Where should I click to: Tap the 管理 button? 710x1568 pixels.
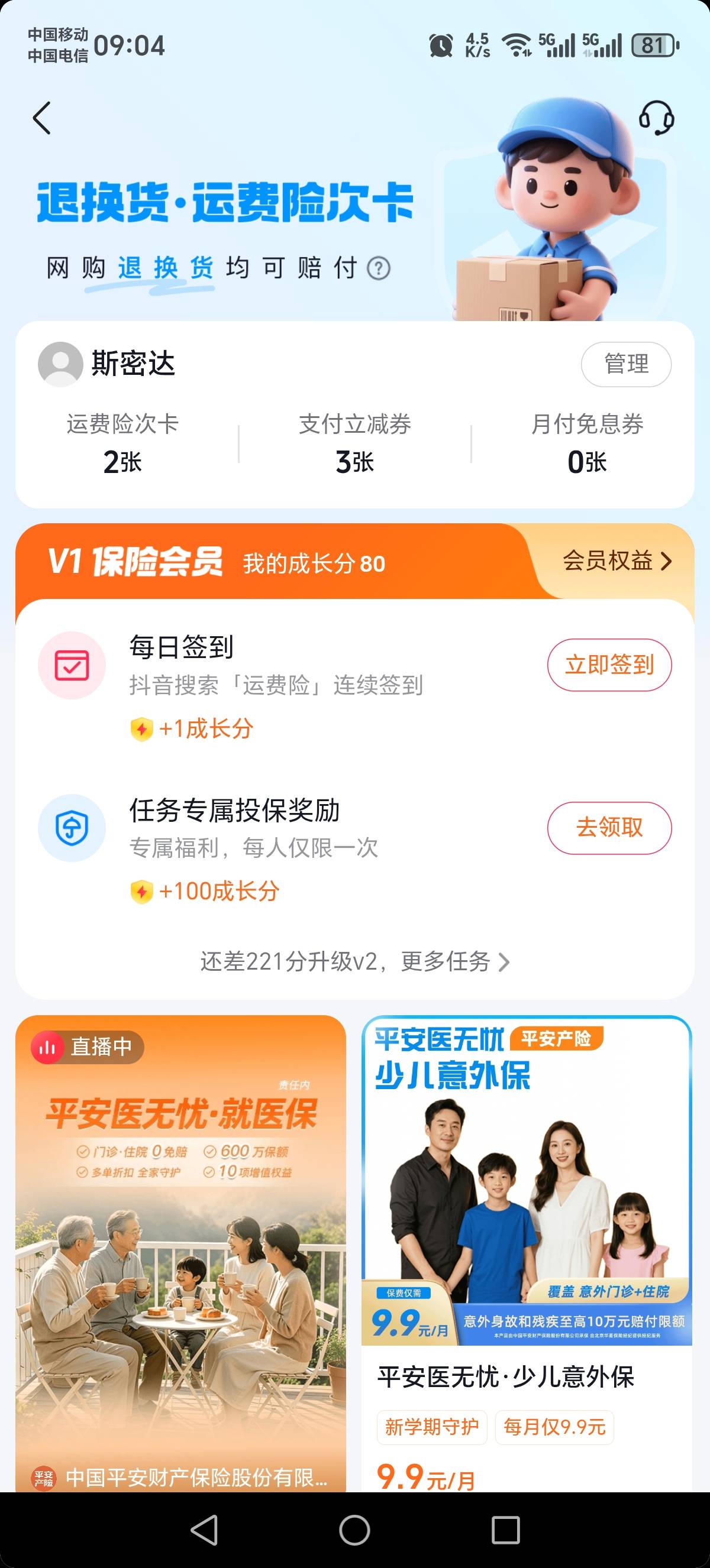coord(626,364)
